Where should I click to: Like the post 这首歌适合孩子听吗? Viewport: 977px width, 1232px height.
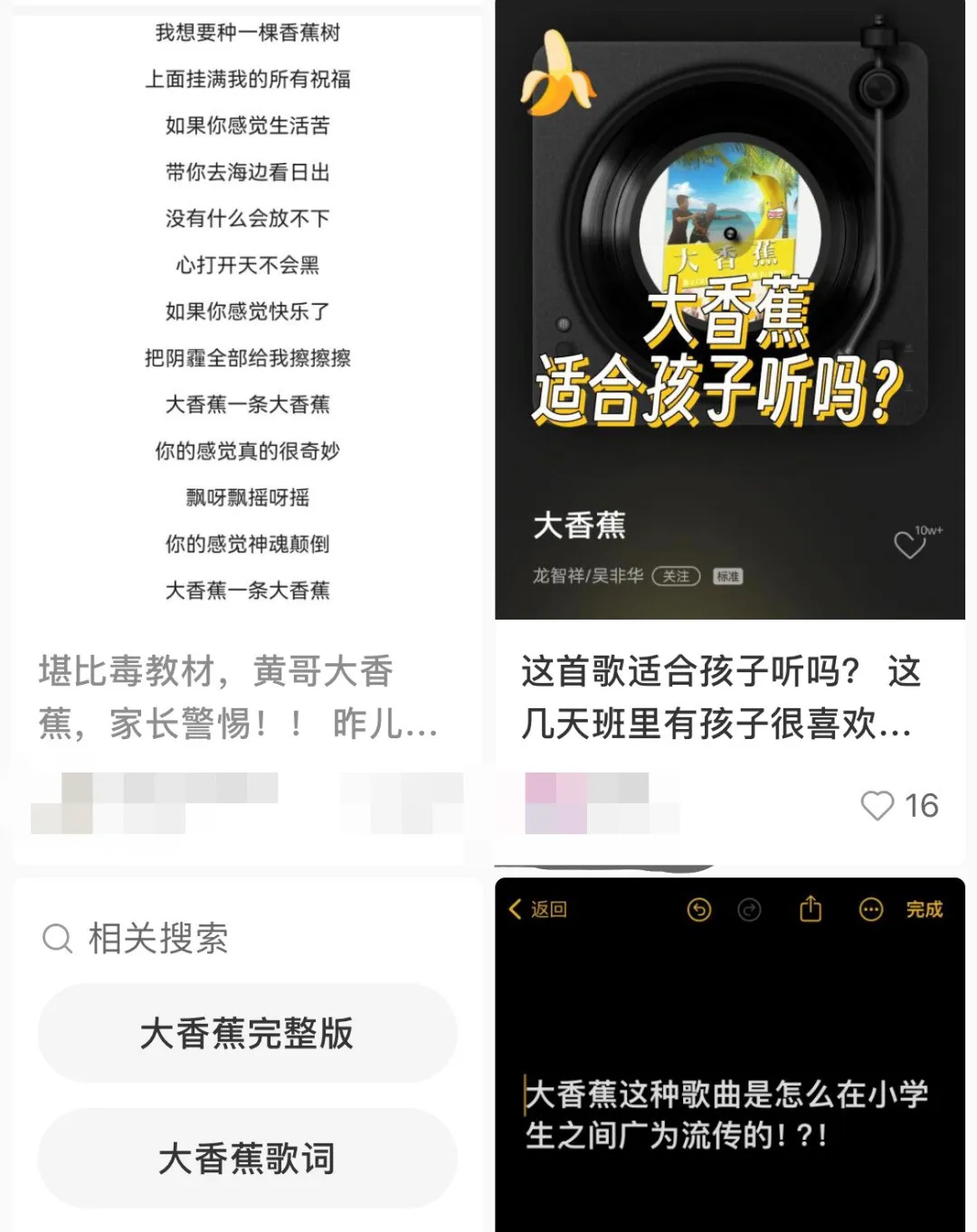coord(877,805)
